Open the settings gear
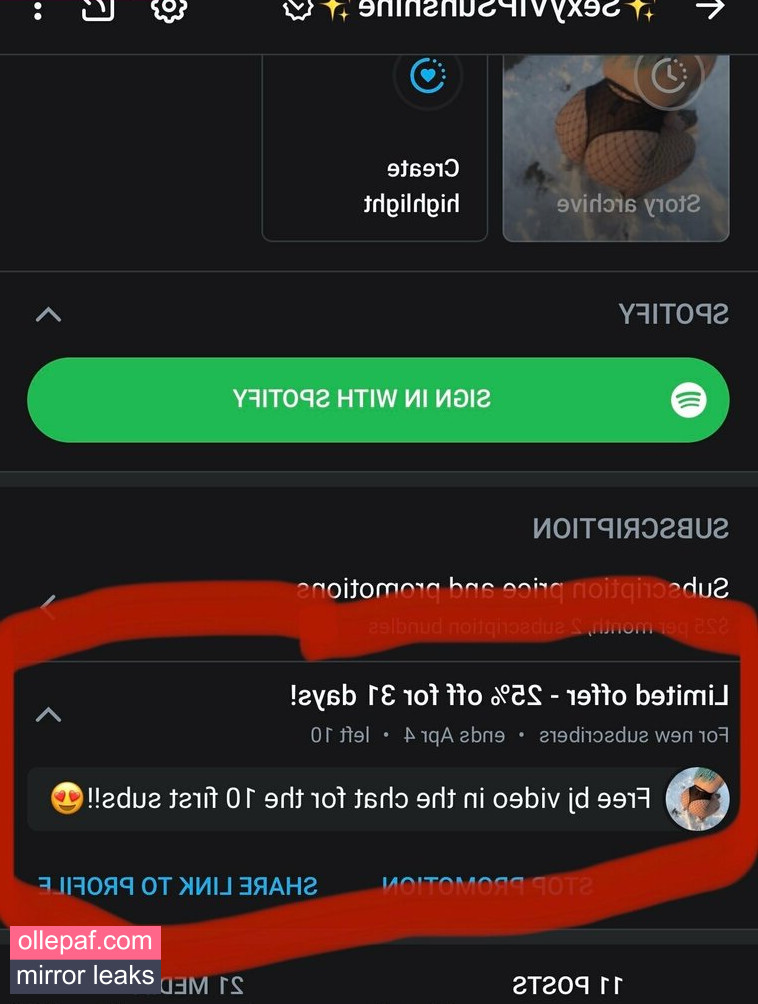This screenshot has width=758, height=1004. coord(169,9)
